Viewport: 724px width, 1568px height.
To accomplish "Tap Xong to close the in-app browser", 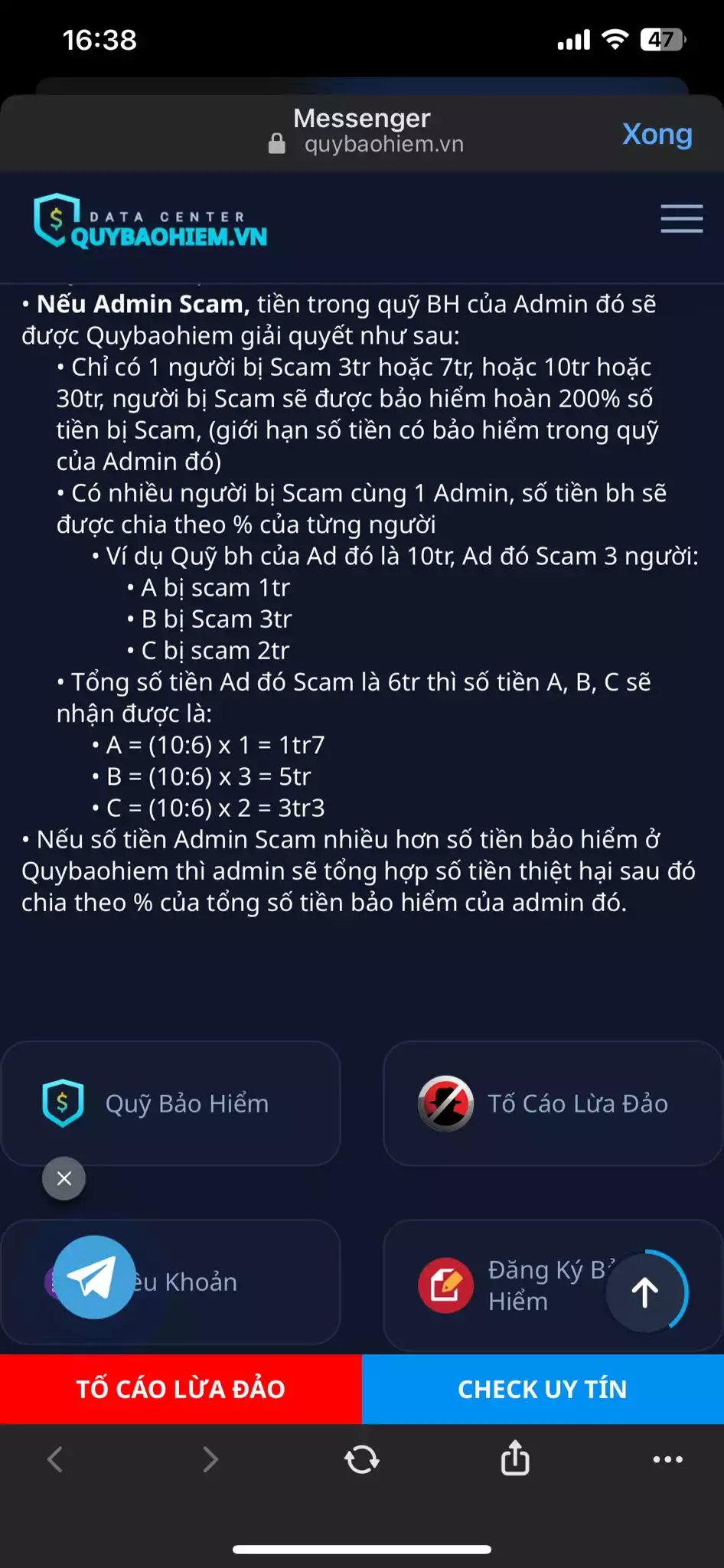I will 657,134.
